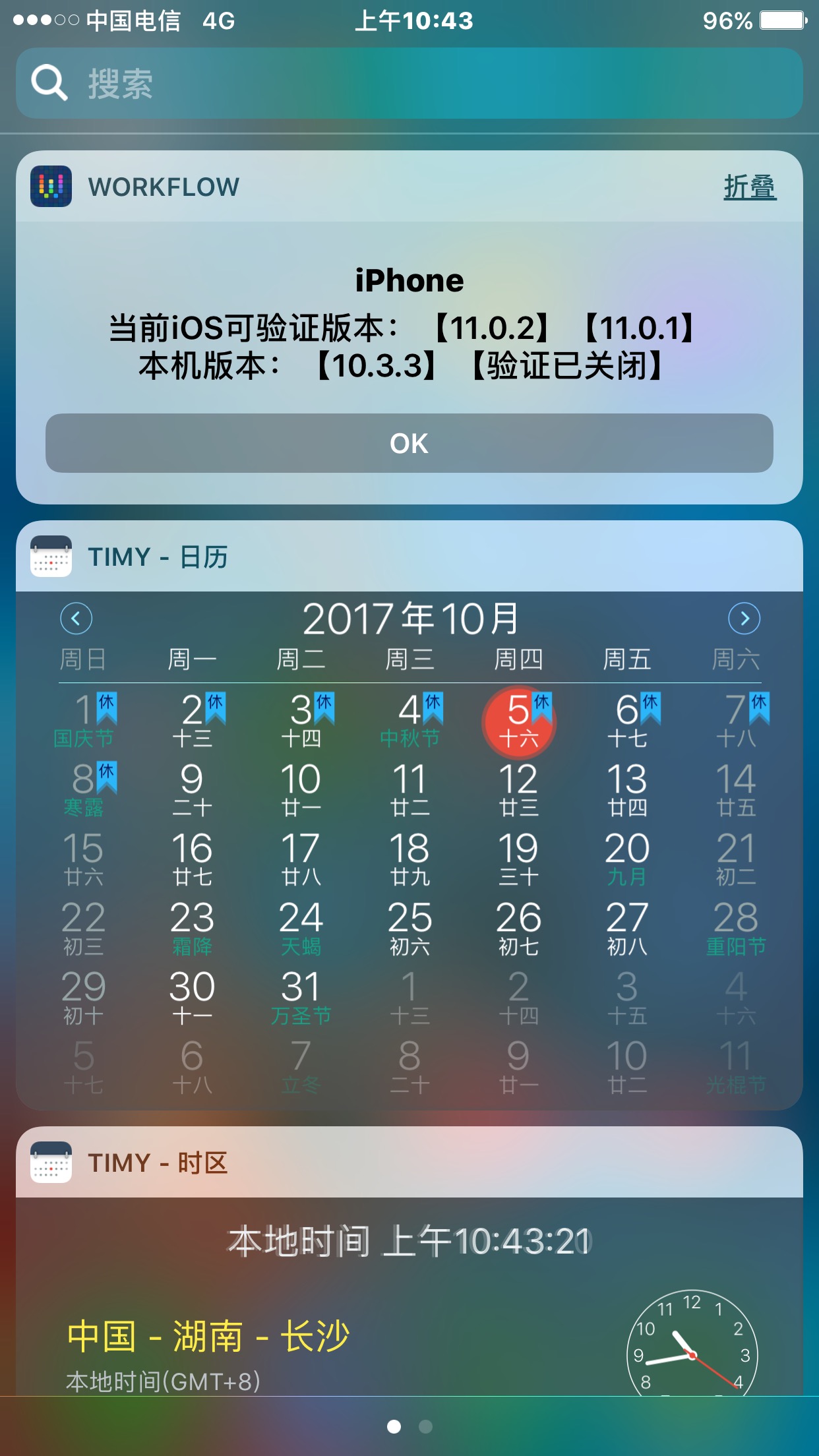The height and width of the screenshot is (1456, 819).
Task: Select October 12 in the calendar
Action: pyautogui.click(x=518, y=789)
